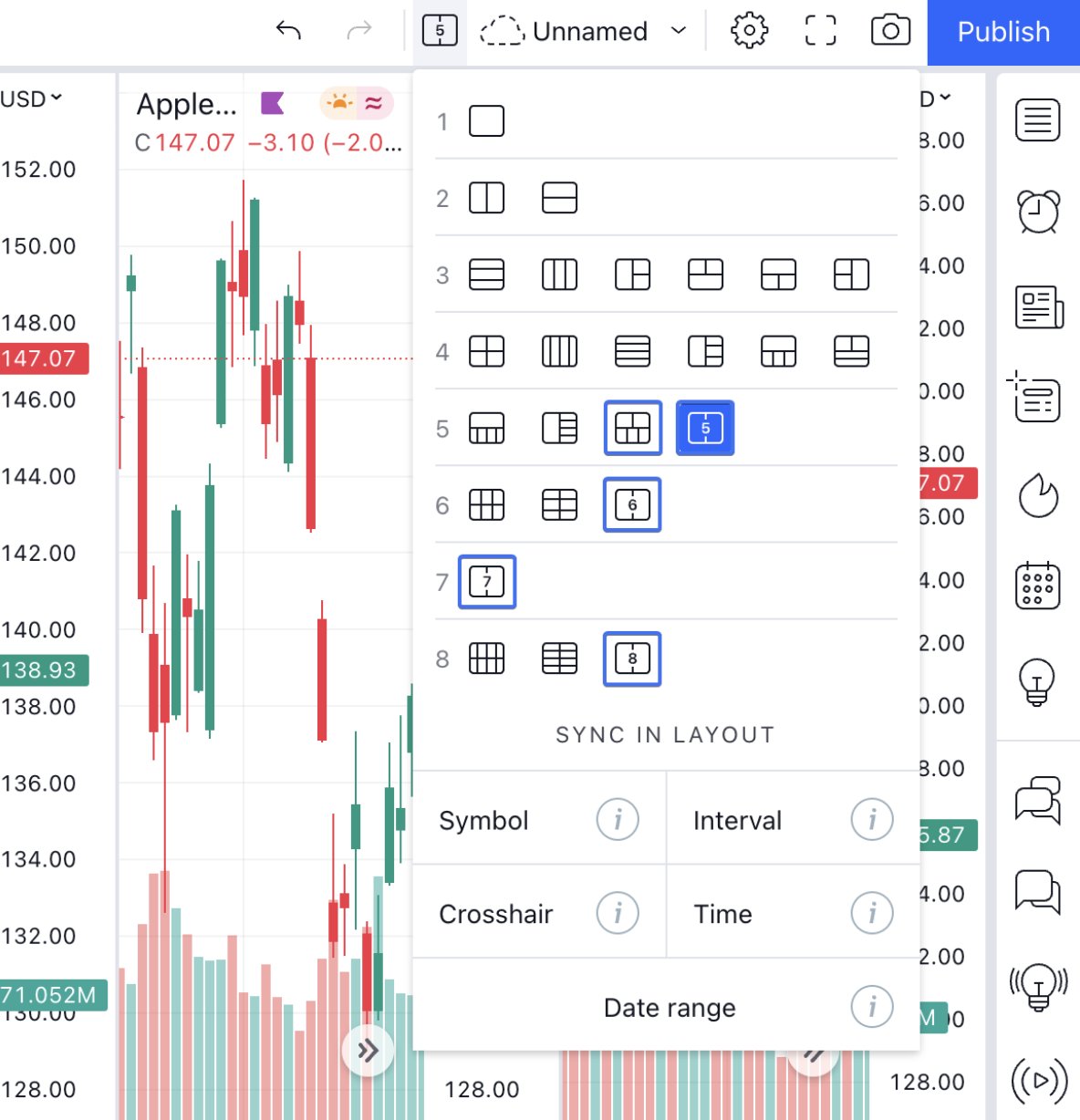Open the alerts alarm clock panel
1080x1120 pixels.
[1038, 212]
